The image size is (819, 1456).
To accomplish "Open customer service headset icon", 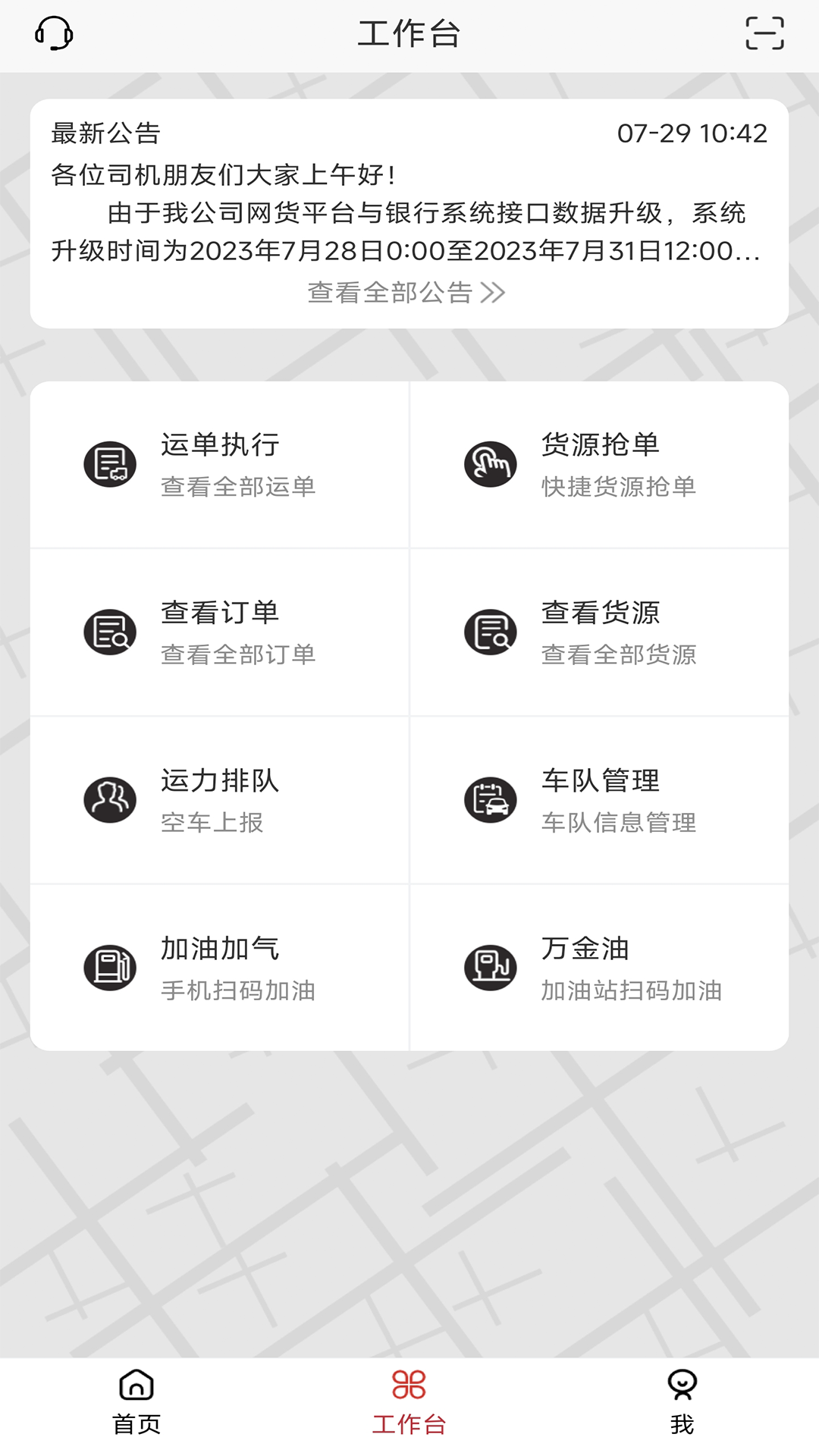I will tap(52, 33).
